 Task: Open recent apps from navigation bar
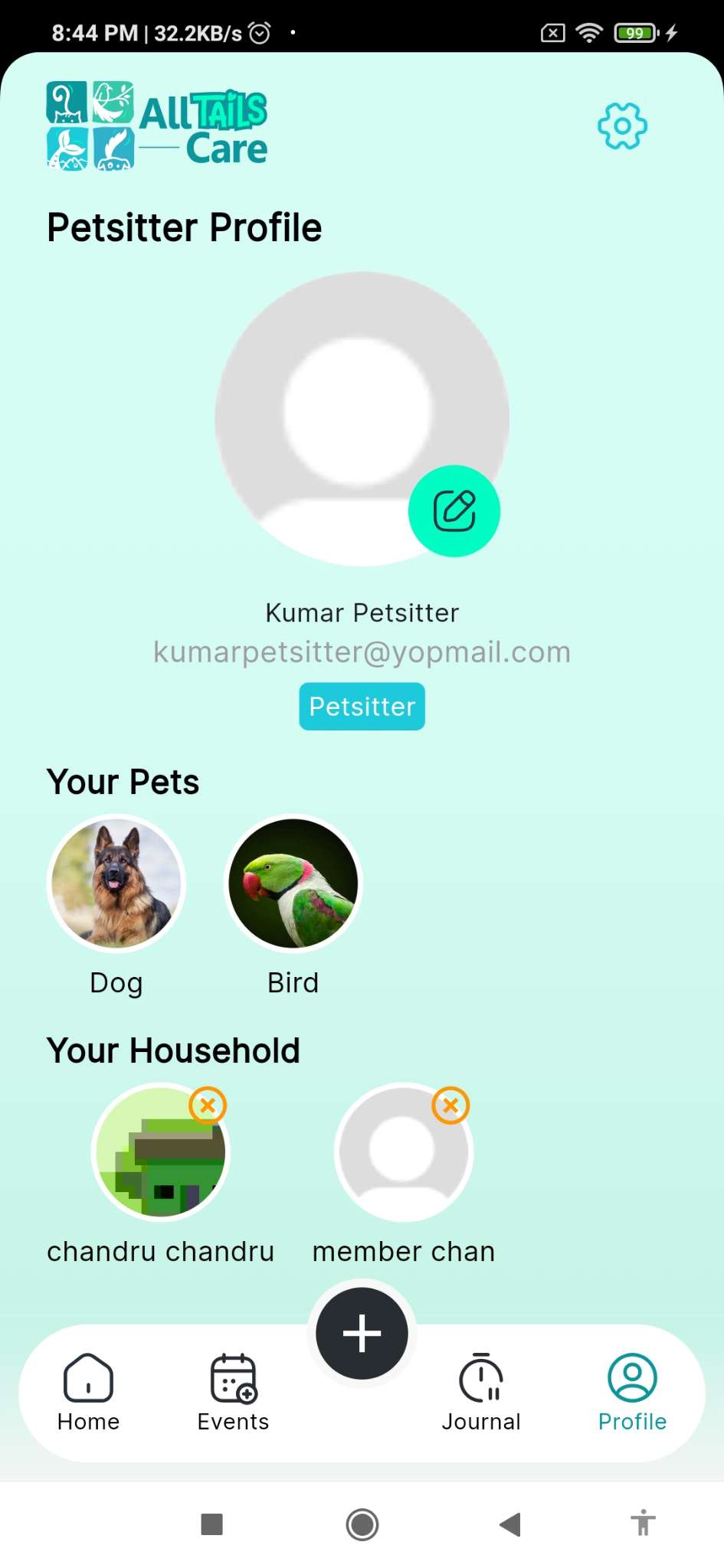(211, 1524)
